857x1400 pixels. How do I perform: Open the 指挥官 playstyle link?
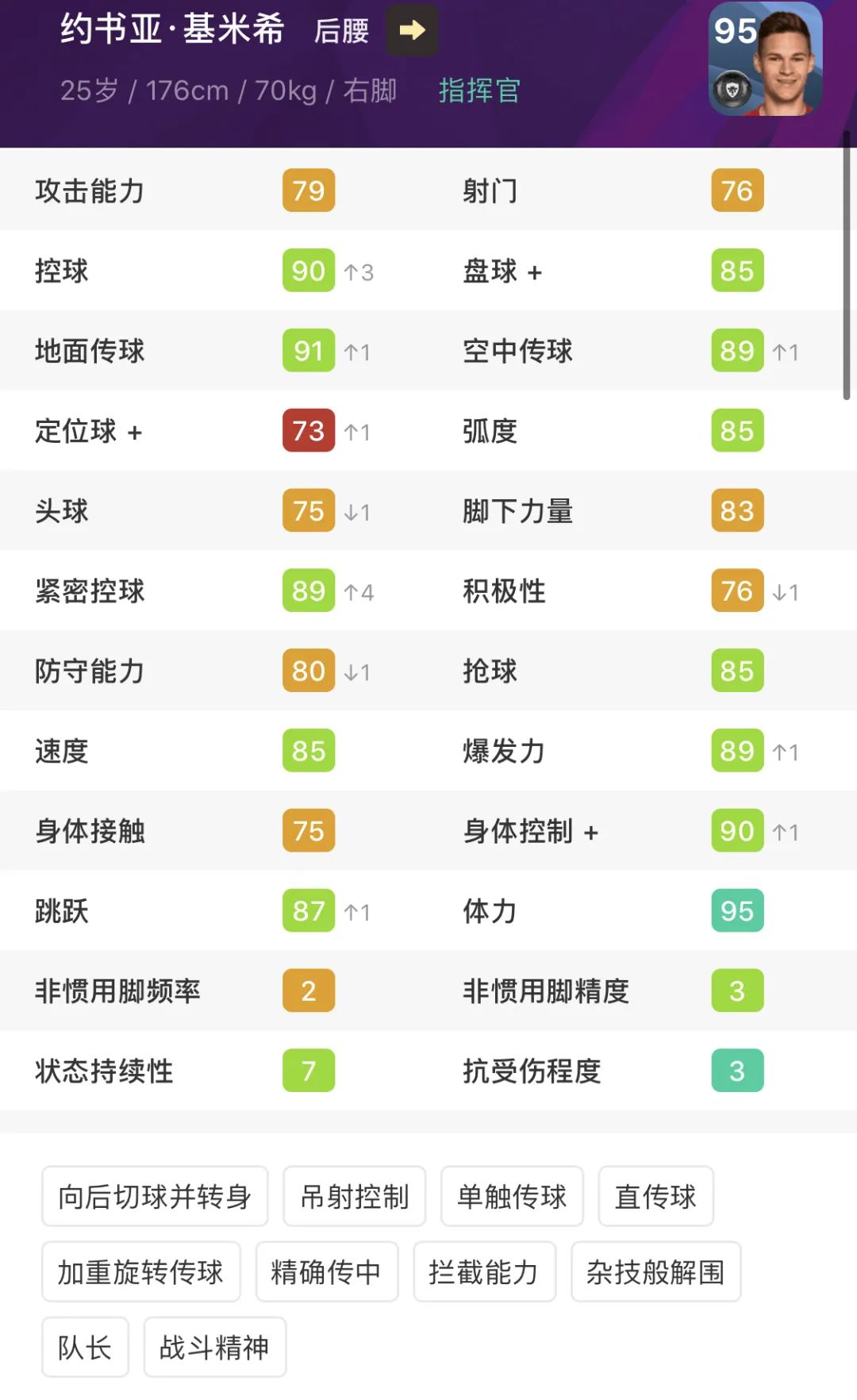[479, 92]
